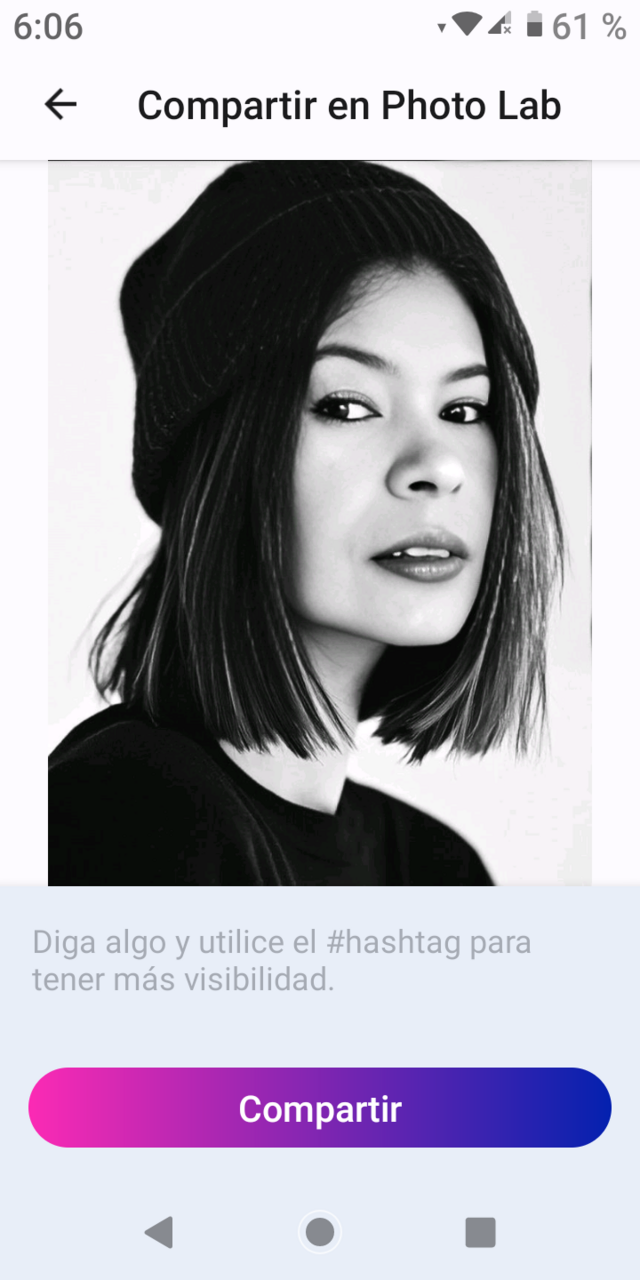Viewport: 640px width, 1280px height.
Task: Focus the hashtag caption text field
Action: click(320, 961)
